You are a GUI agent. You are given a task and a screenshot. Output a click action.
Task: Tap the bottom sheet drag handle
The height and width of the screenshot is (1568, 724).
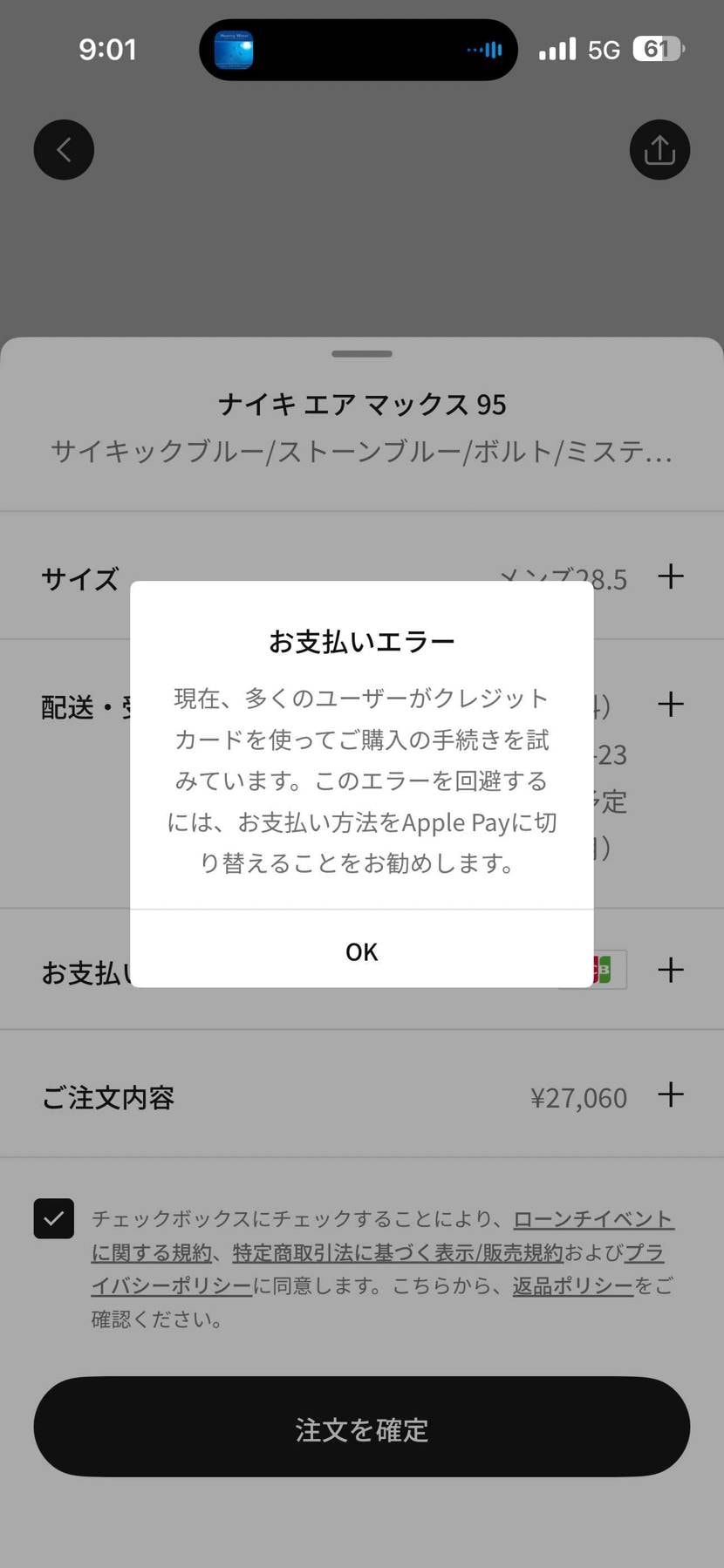(x=361, y=354)
